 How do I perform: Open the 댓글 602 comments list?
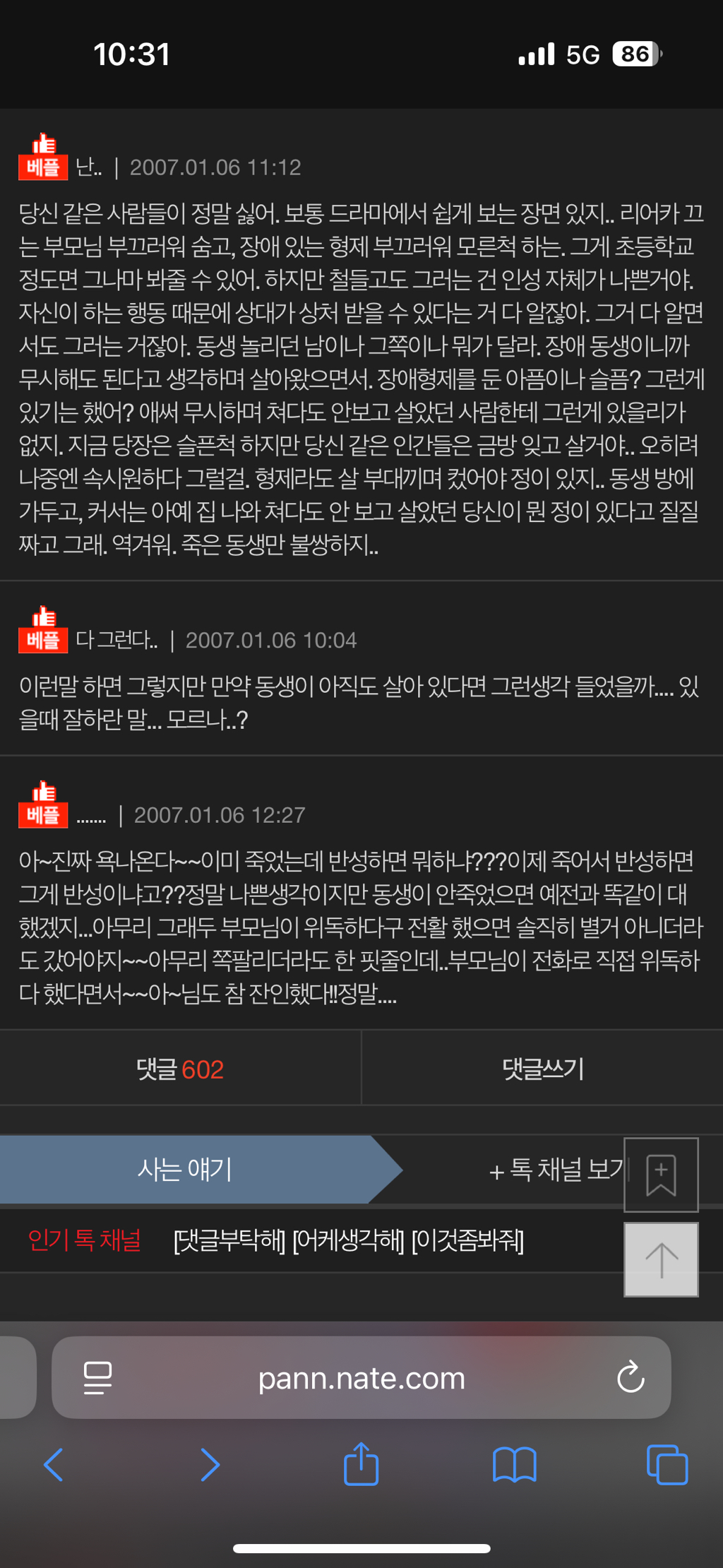click(180, 1069)
